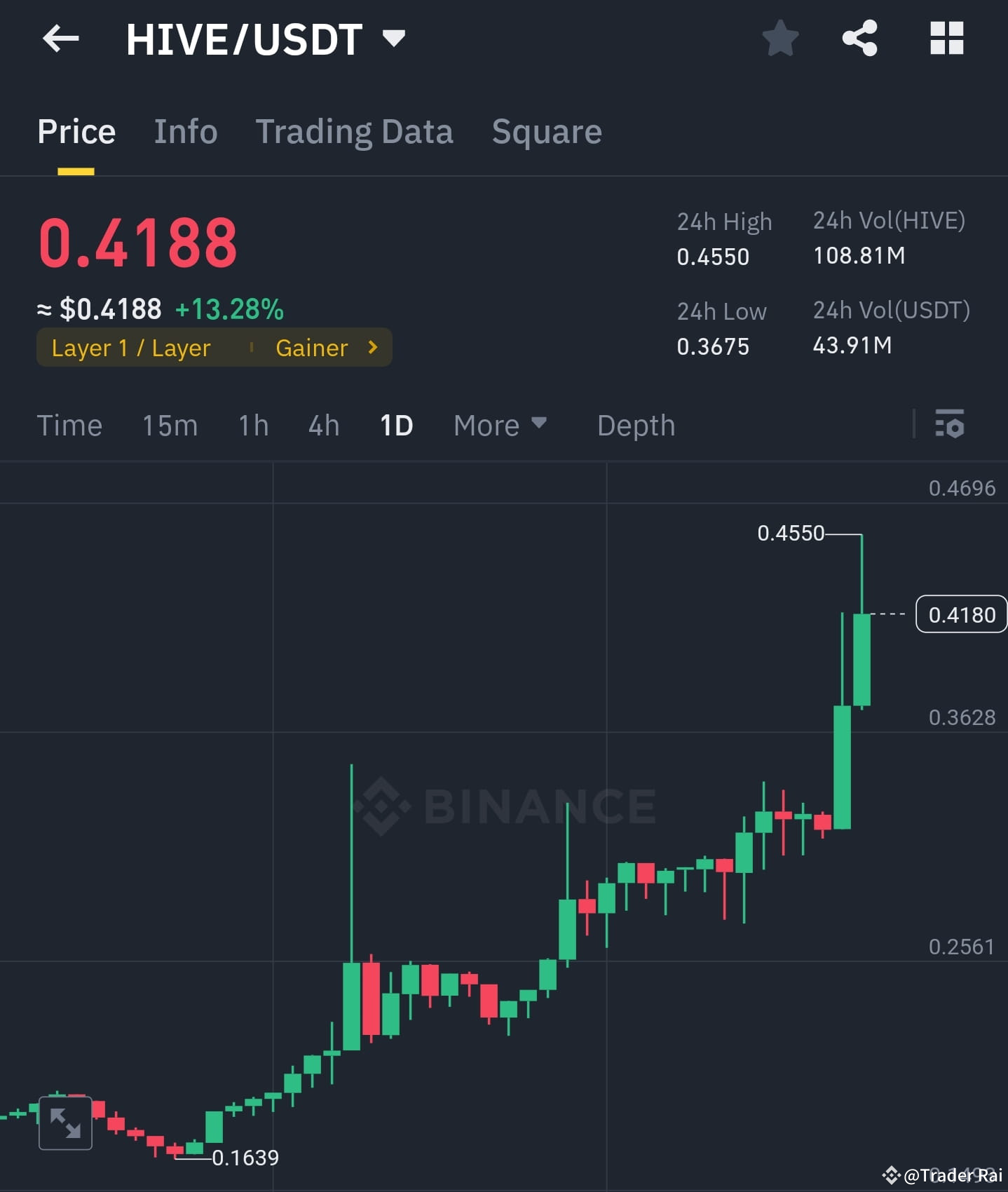Expand the More timeframe options dropdown
1008x1192 pixels.
pyautogui.click(x=500, y=425)
